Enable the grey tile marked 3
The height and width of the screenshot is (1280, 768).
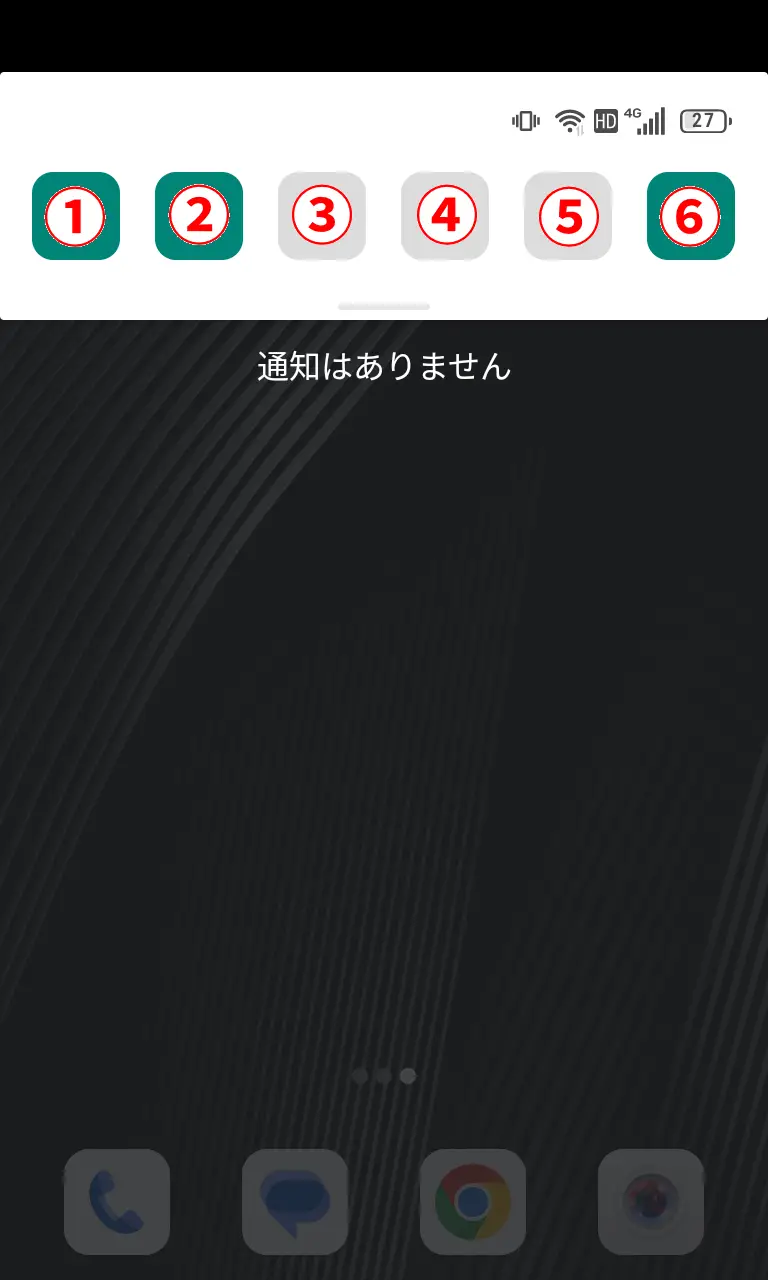tap(322, 216)
